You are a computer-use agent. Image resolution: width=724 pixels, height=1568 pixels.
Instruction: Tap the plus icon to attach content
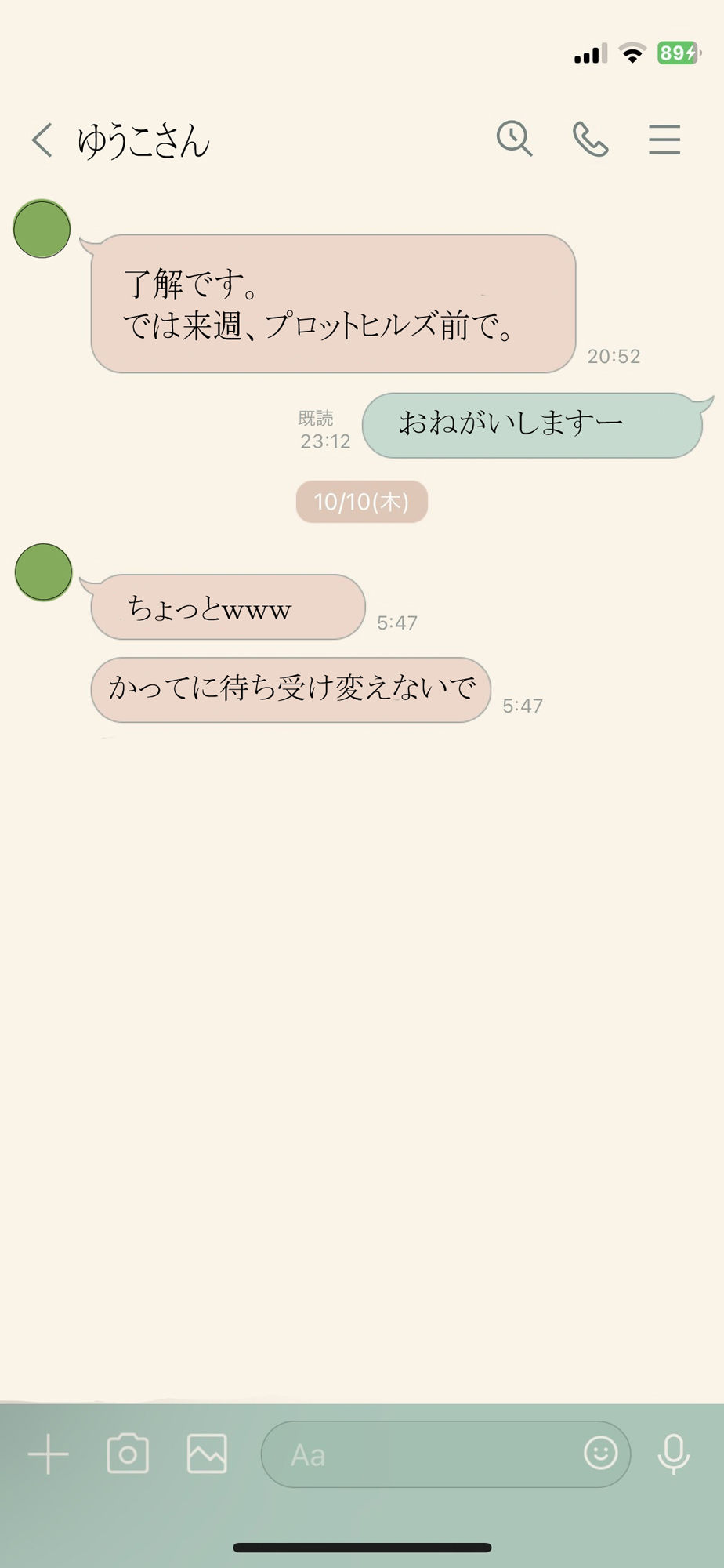pyautogui.click(x=48, y=1454)
